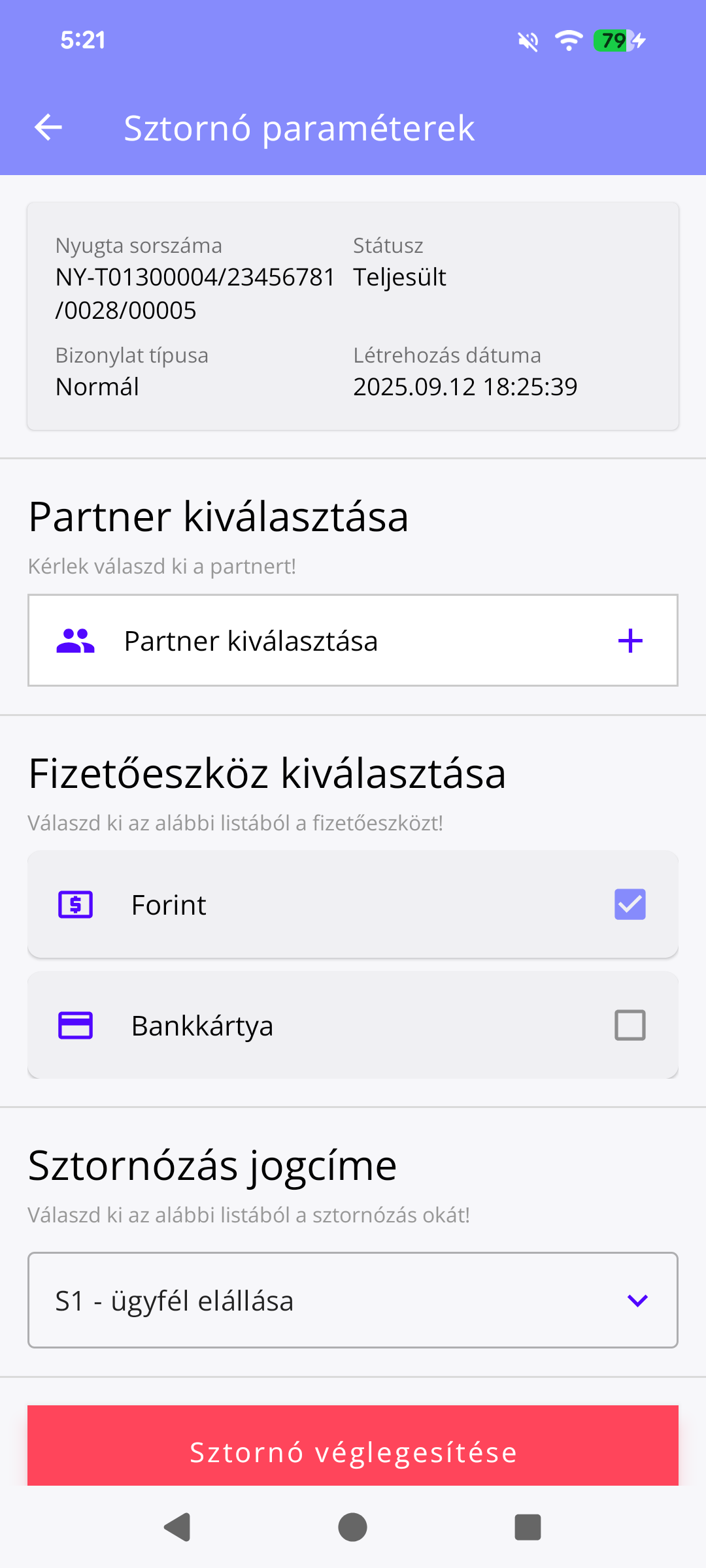Enable the Bankkártya payment method
The height and width of the screenshot is (1568, 706).
tap(630, 1025)
